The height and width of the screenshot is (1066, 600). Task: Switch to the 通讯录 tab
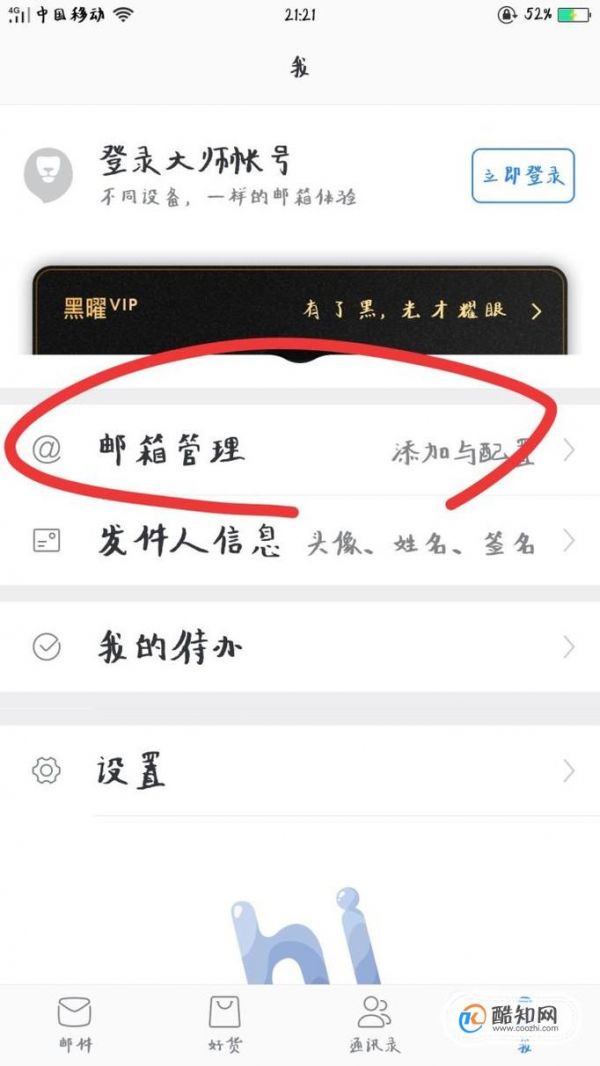[374, 1023]
